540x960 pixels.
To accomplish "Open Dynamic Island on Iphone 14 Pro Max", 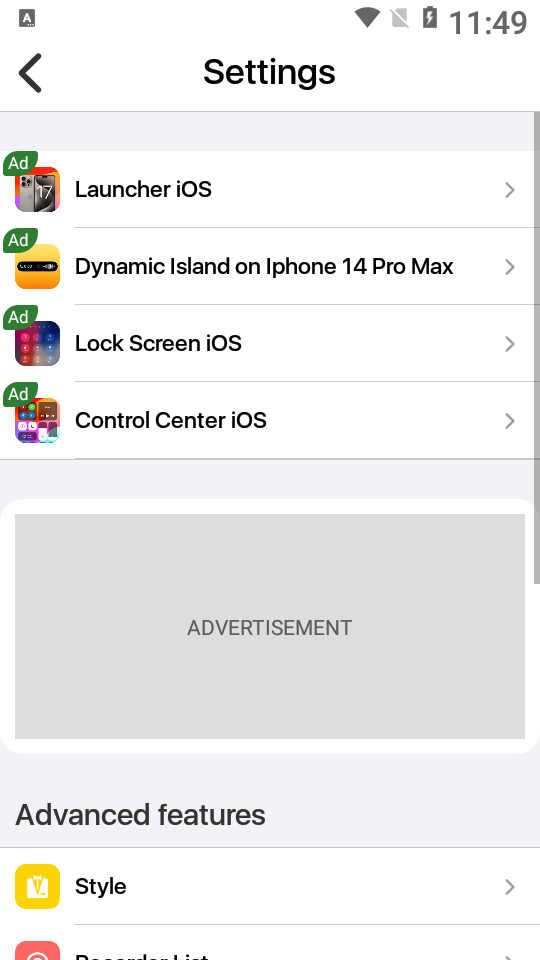I will tap(270, 266).
